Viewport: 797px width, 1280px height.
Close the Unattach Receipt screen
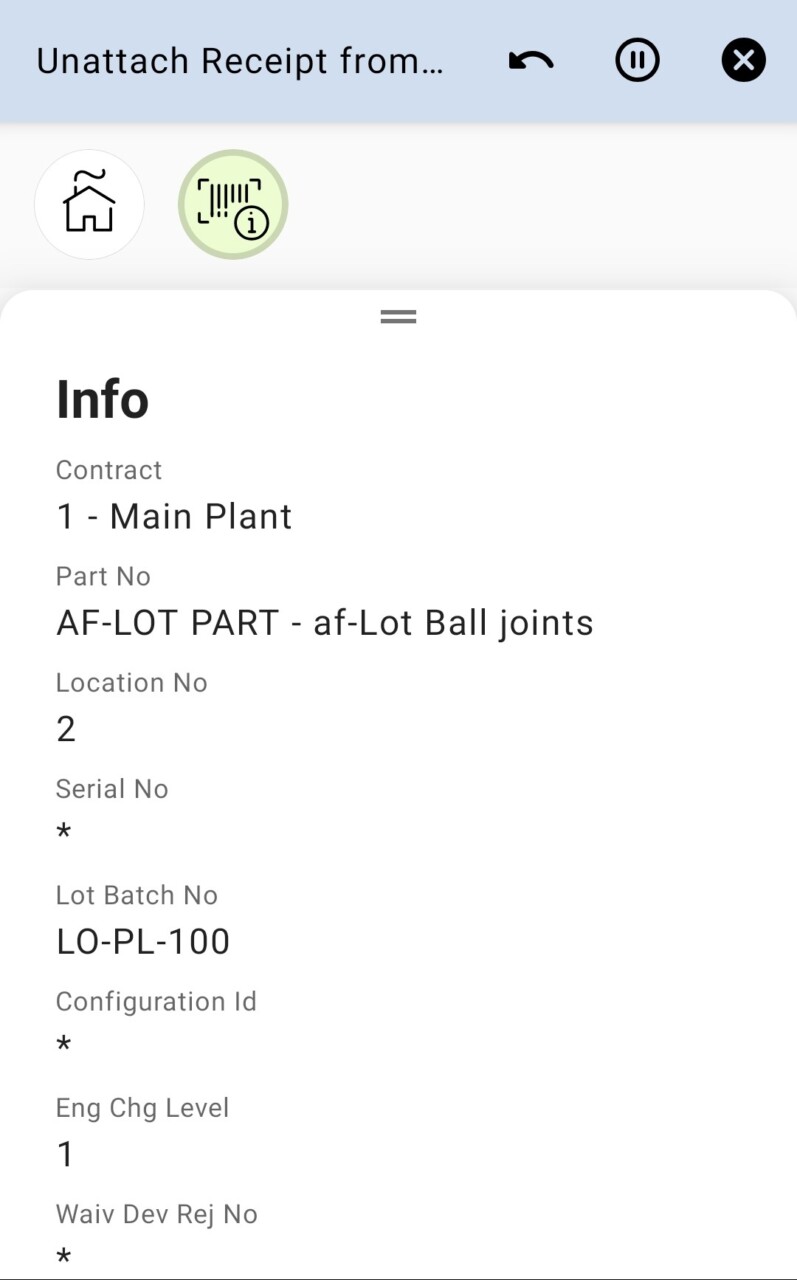coord(743,61)
